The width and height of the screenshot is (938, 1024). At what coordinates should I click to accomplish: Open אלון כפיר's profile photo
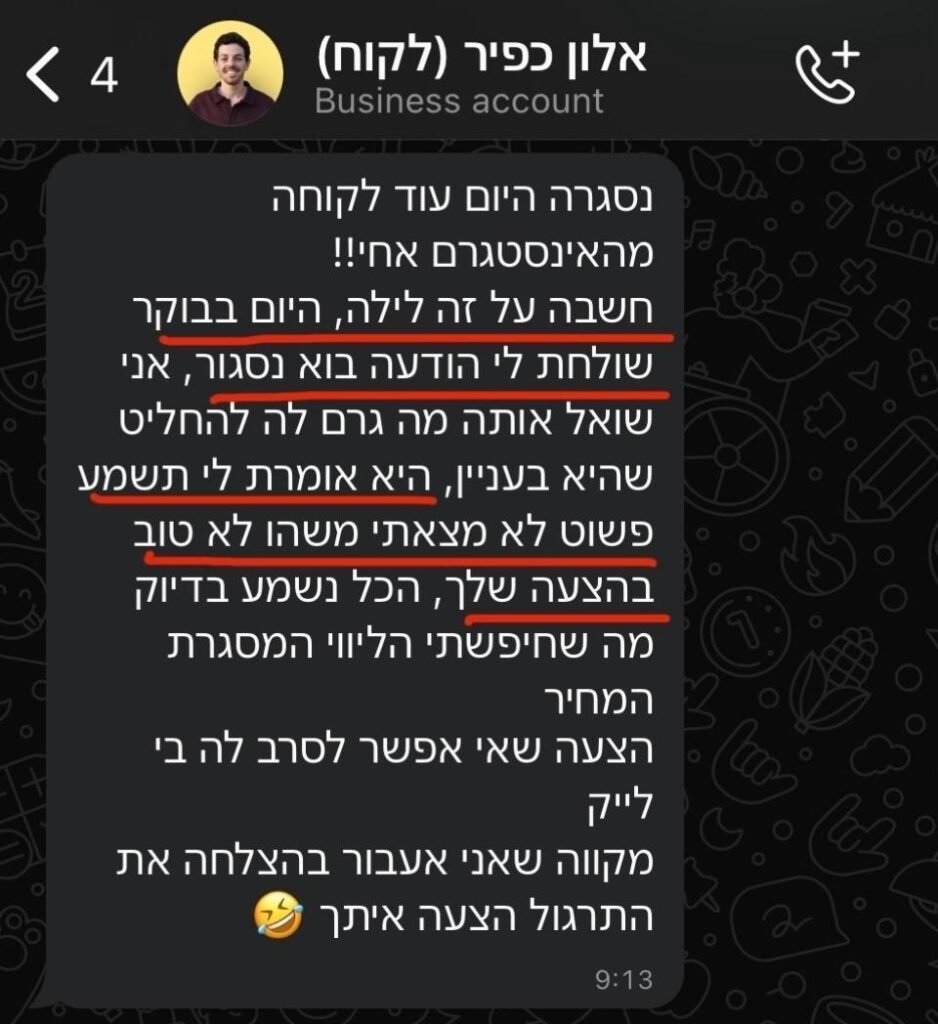click(229, 74)
